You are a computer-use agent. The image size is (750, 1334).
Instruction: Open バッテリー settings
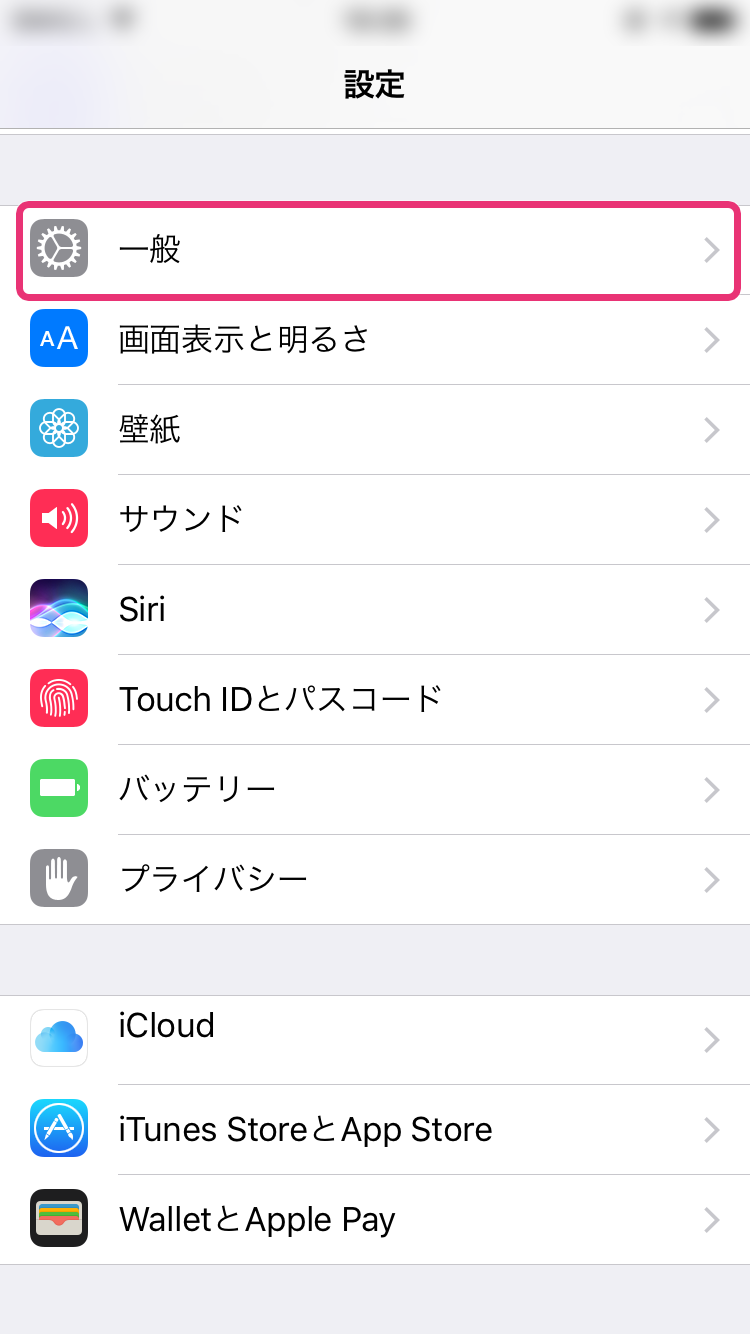click(x=375, y=790)
